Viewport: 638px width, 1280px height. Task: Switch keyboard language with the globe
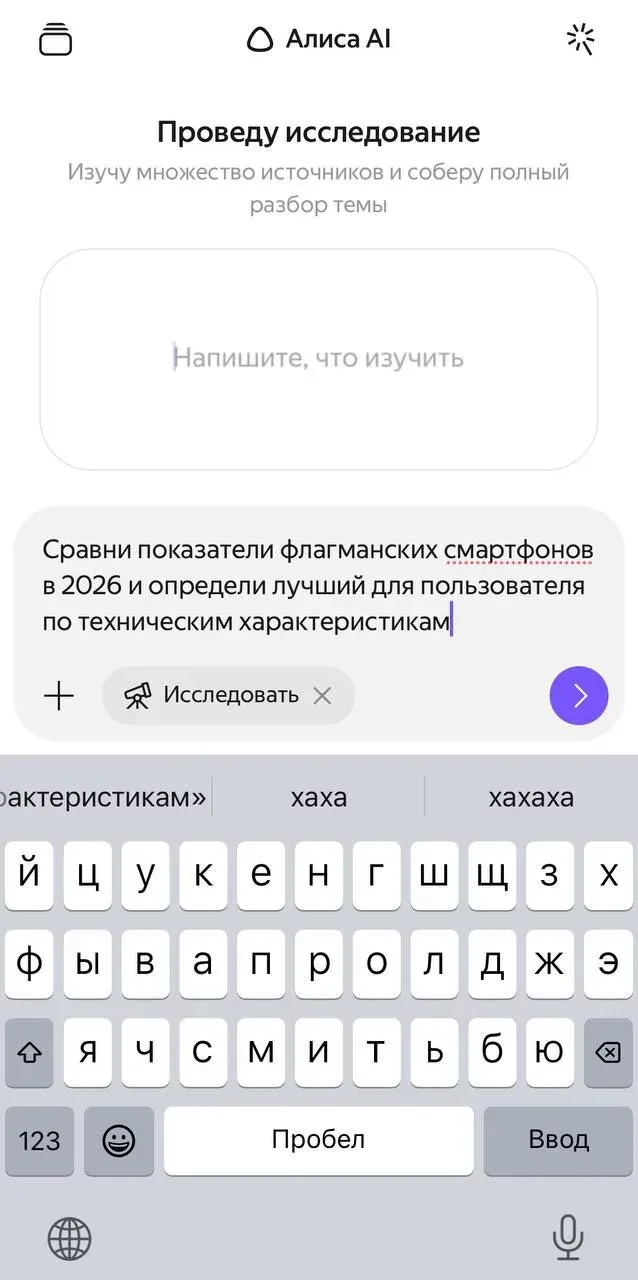[x=69, y=1240]
